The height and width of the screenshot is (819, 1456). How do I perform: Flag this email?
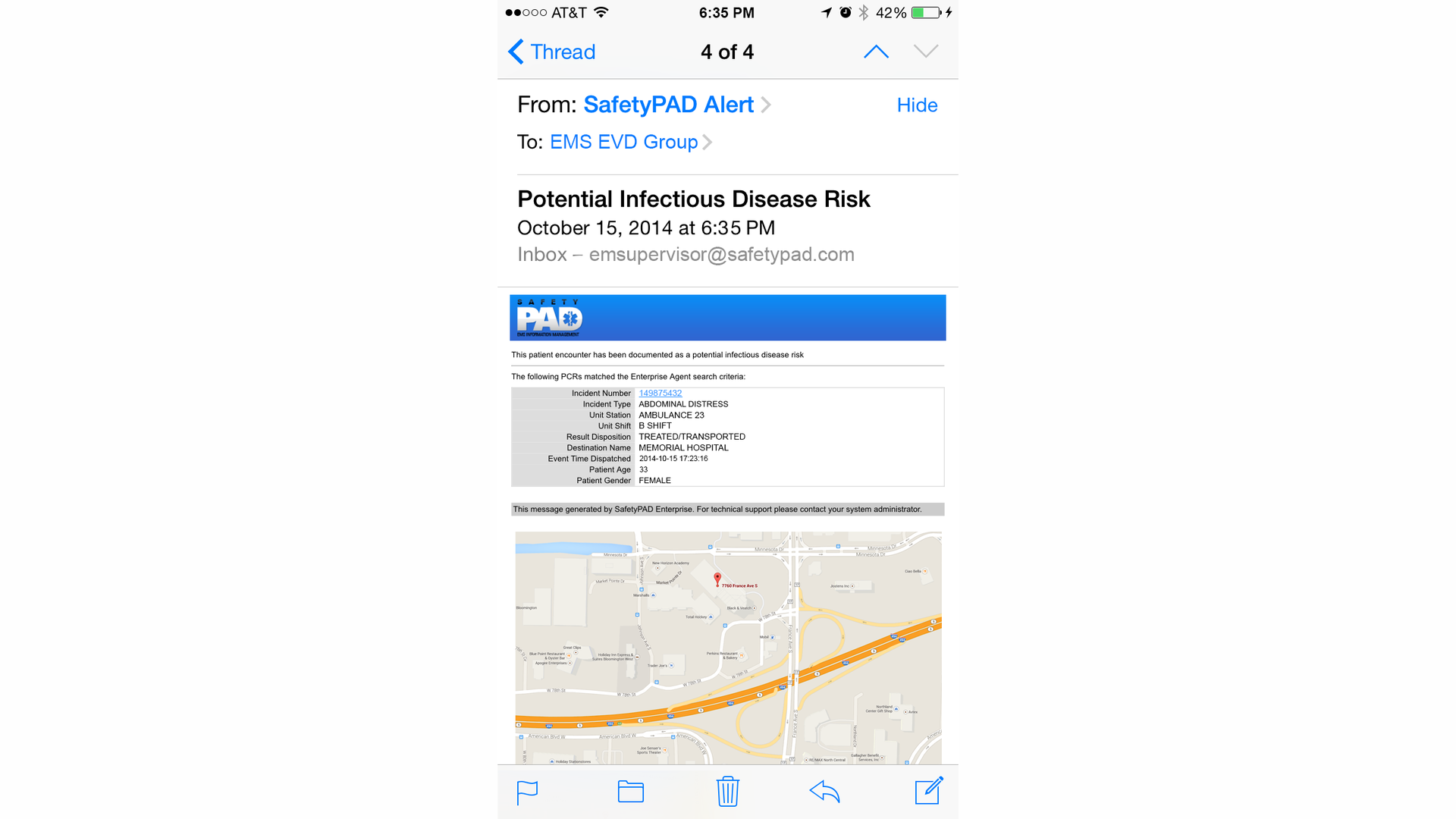[x=527, y=792]
